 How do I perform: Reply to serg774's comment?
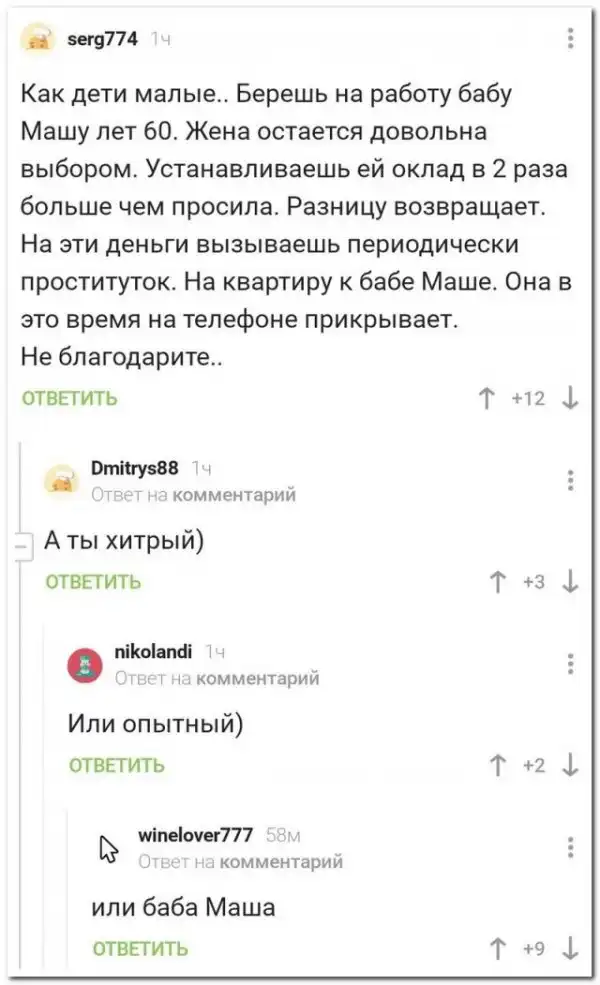70,398
